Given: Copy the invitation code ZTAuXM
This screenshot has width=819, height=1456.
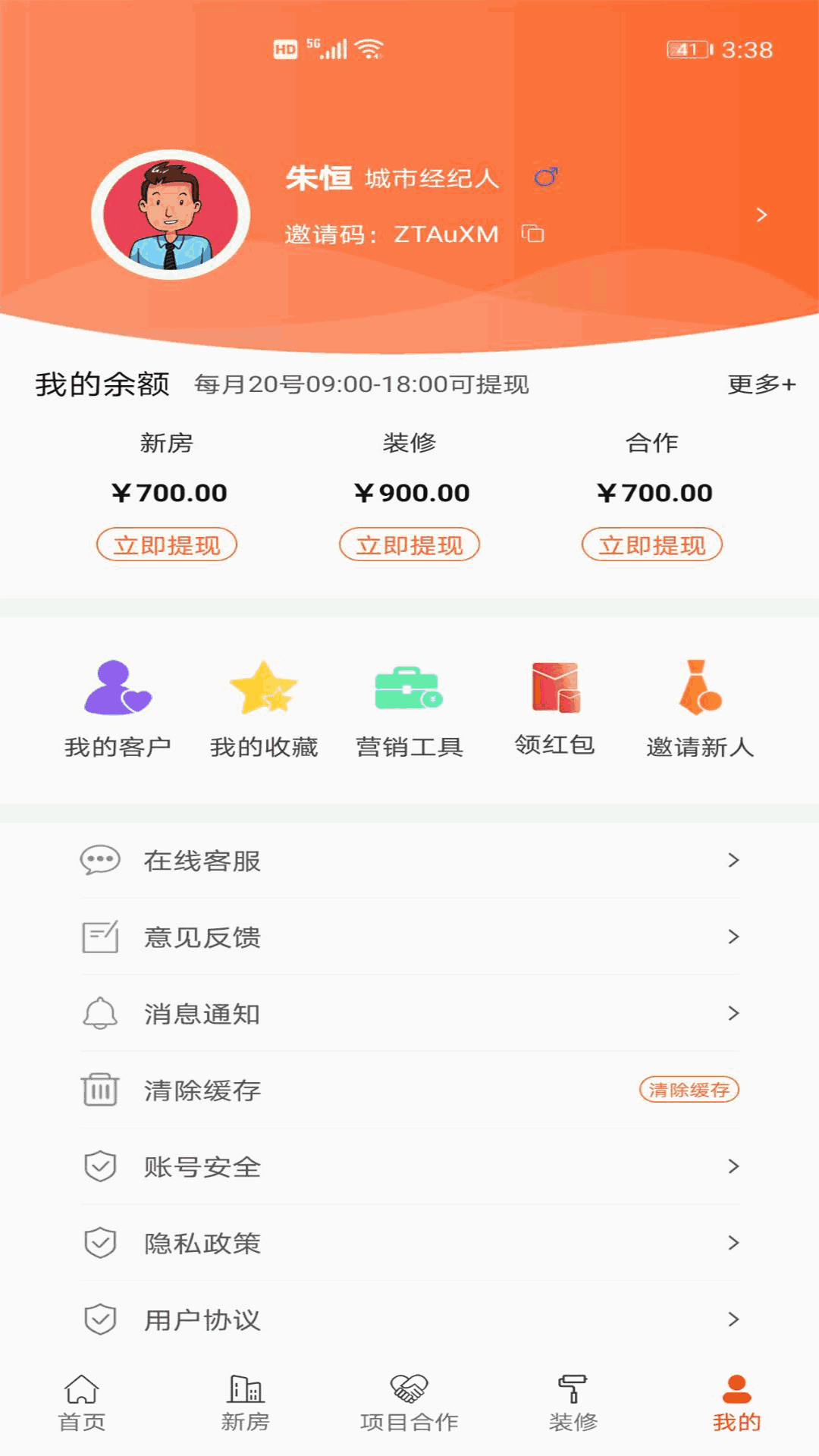Looking at the screenshot, I should click(533, 234).
